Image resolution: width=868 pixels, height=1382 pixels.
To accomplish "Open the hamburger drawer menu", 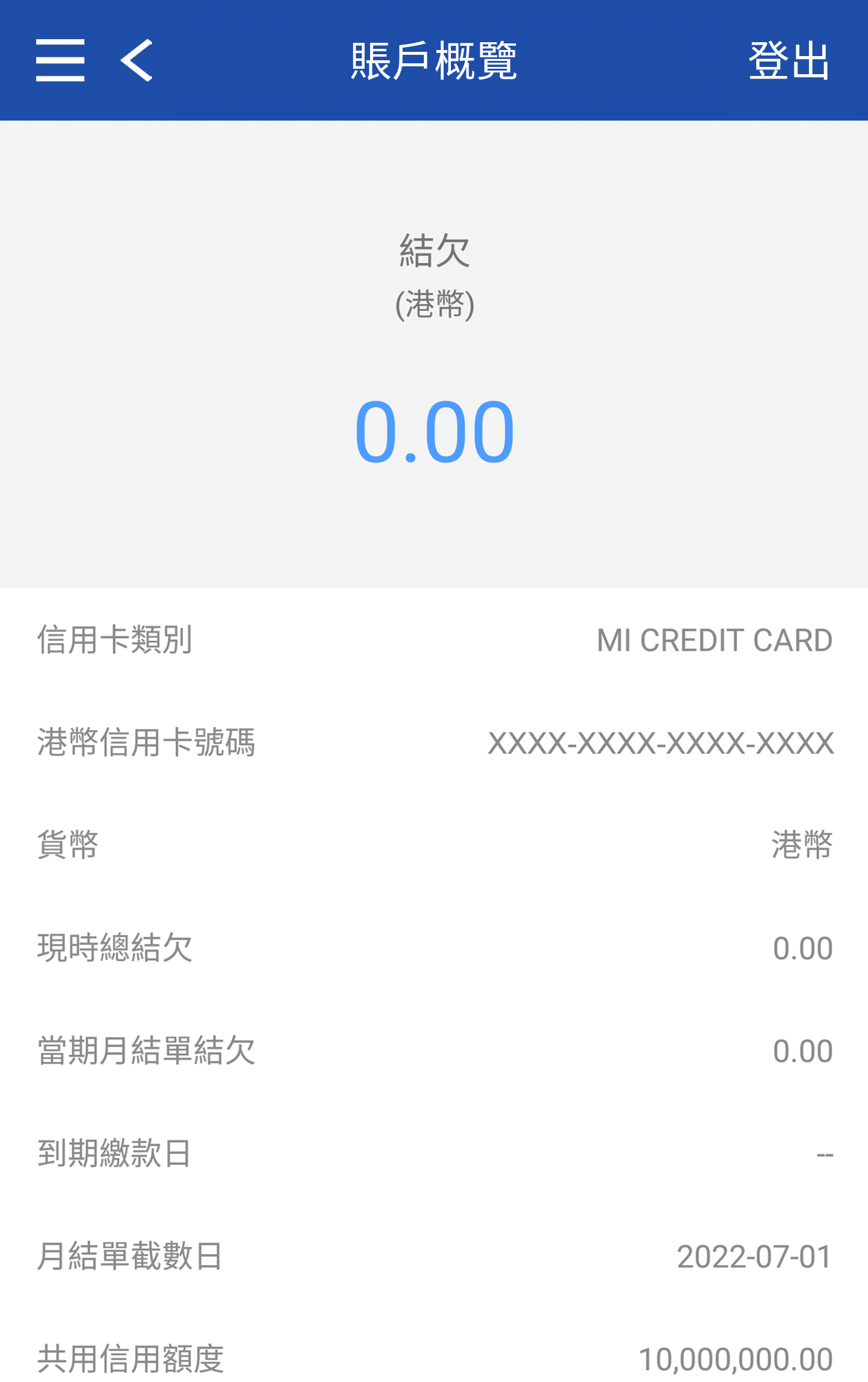I will point(60,60).
